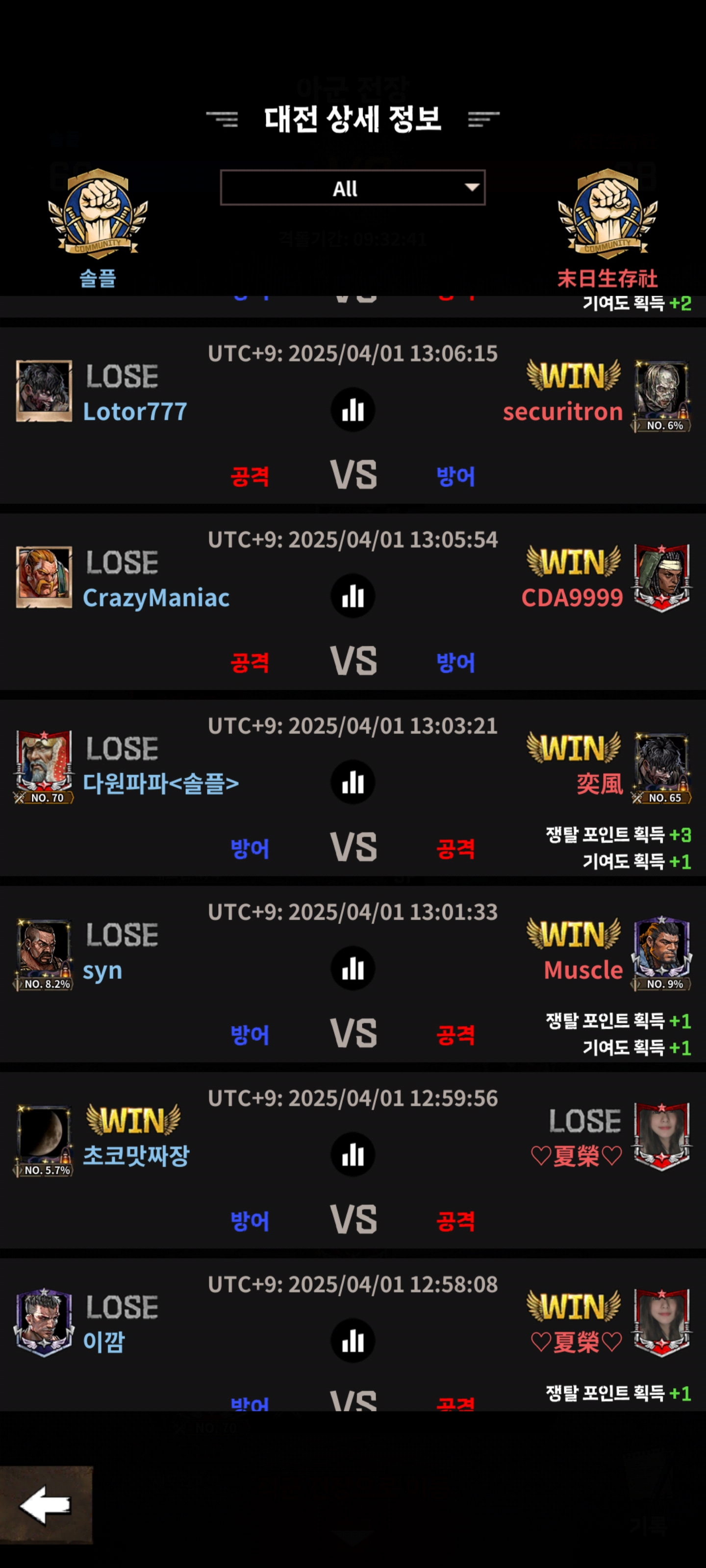Viewport: 706px width, 1568px height.
Task: Open CDA9999's profile portrait
Action: [661, 577]
